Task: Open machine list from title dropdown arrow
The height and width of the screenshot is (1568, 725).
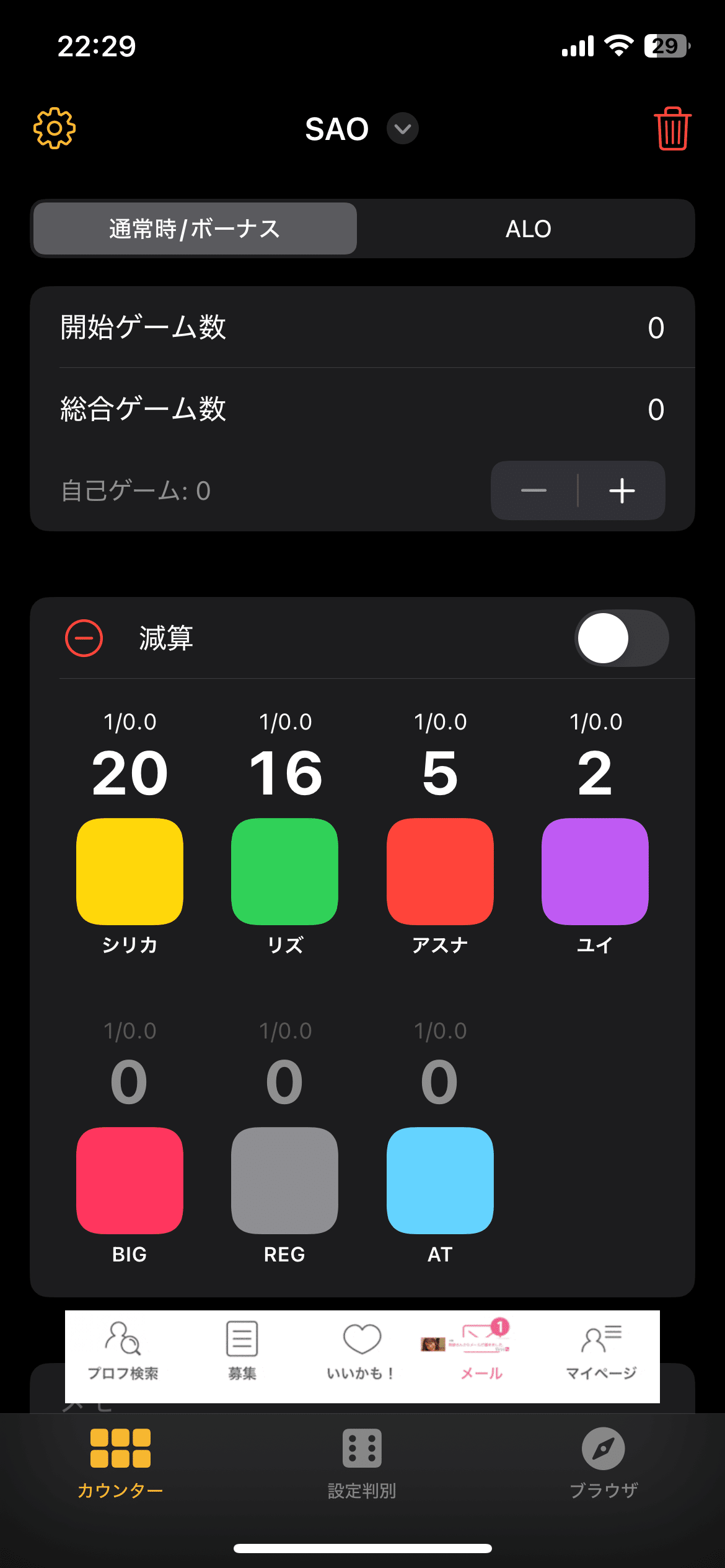Action: pos(402,129)
